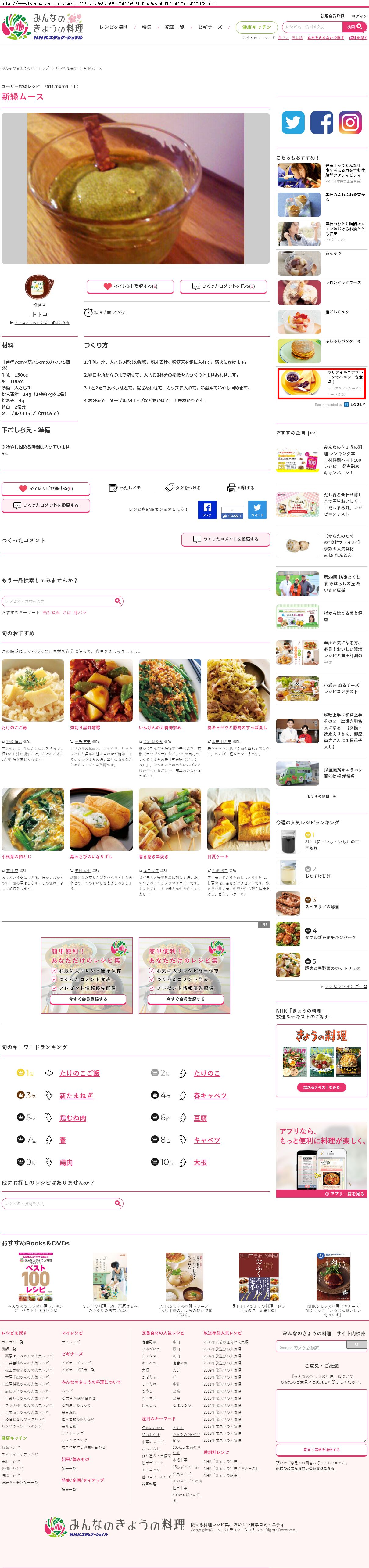Screen dimensions: 369x1568
Task: Tap the header search button 検索
Action: [x=354, y=27]
